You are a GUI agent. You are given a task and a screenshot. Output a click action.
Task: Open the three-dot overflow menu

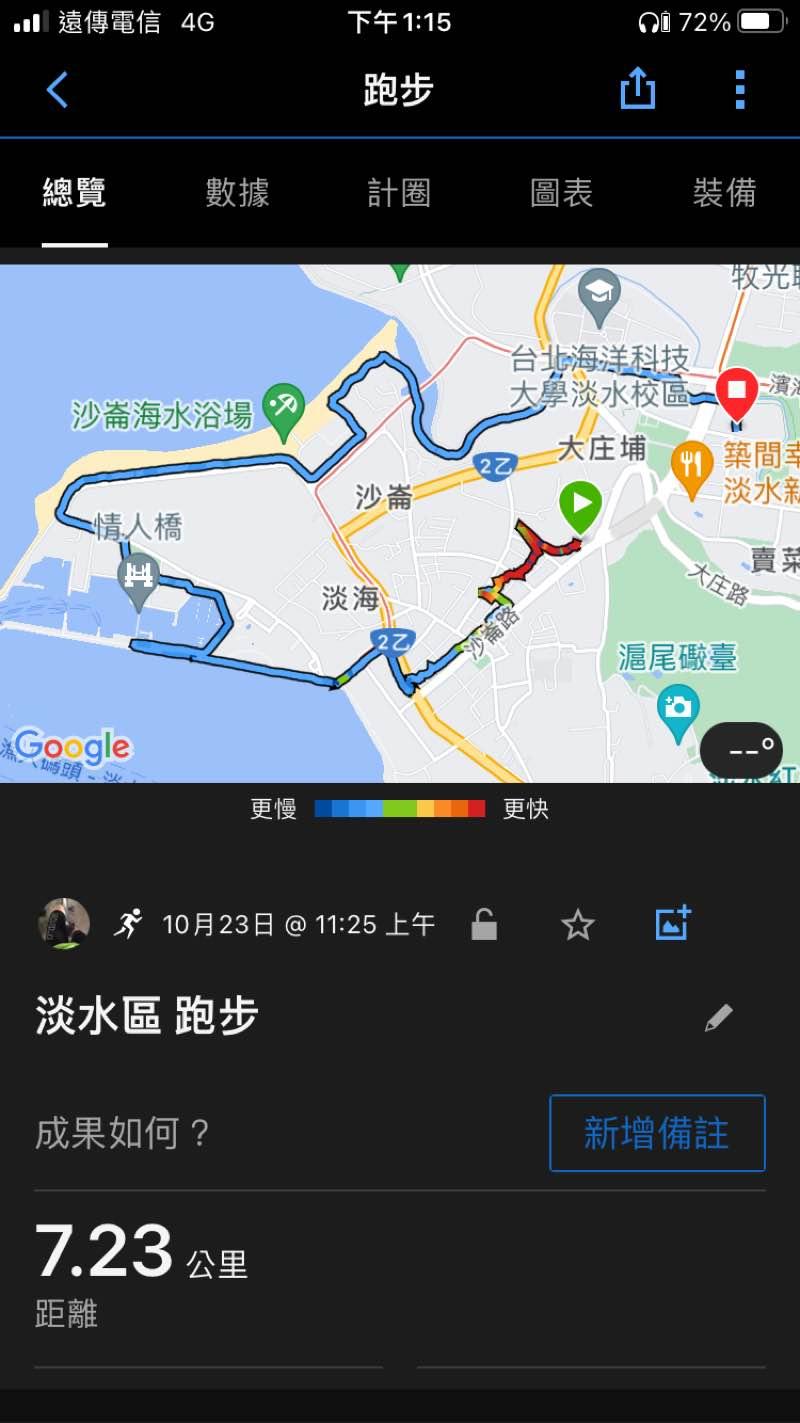(x=740, y=90)
